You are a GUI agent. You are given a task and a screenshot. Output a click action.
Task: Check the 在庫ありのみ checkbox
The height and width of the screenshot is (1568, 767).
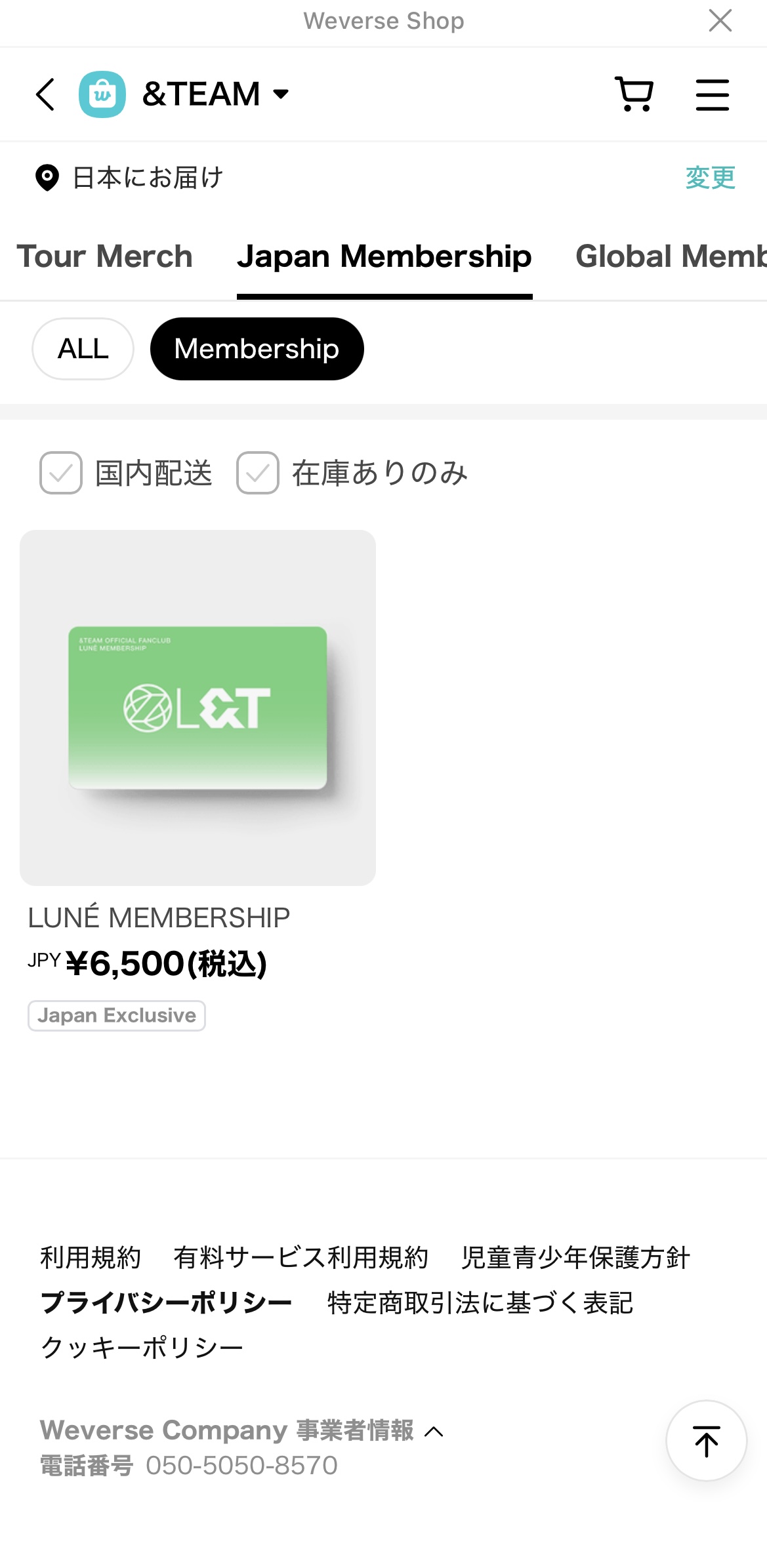point(258,473)
